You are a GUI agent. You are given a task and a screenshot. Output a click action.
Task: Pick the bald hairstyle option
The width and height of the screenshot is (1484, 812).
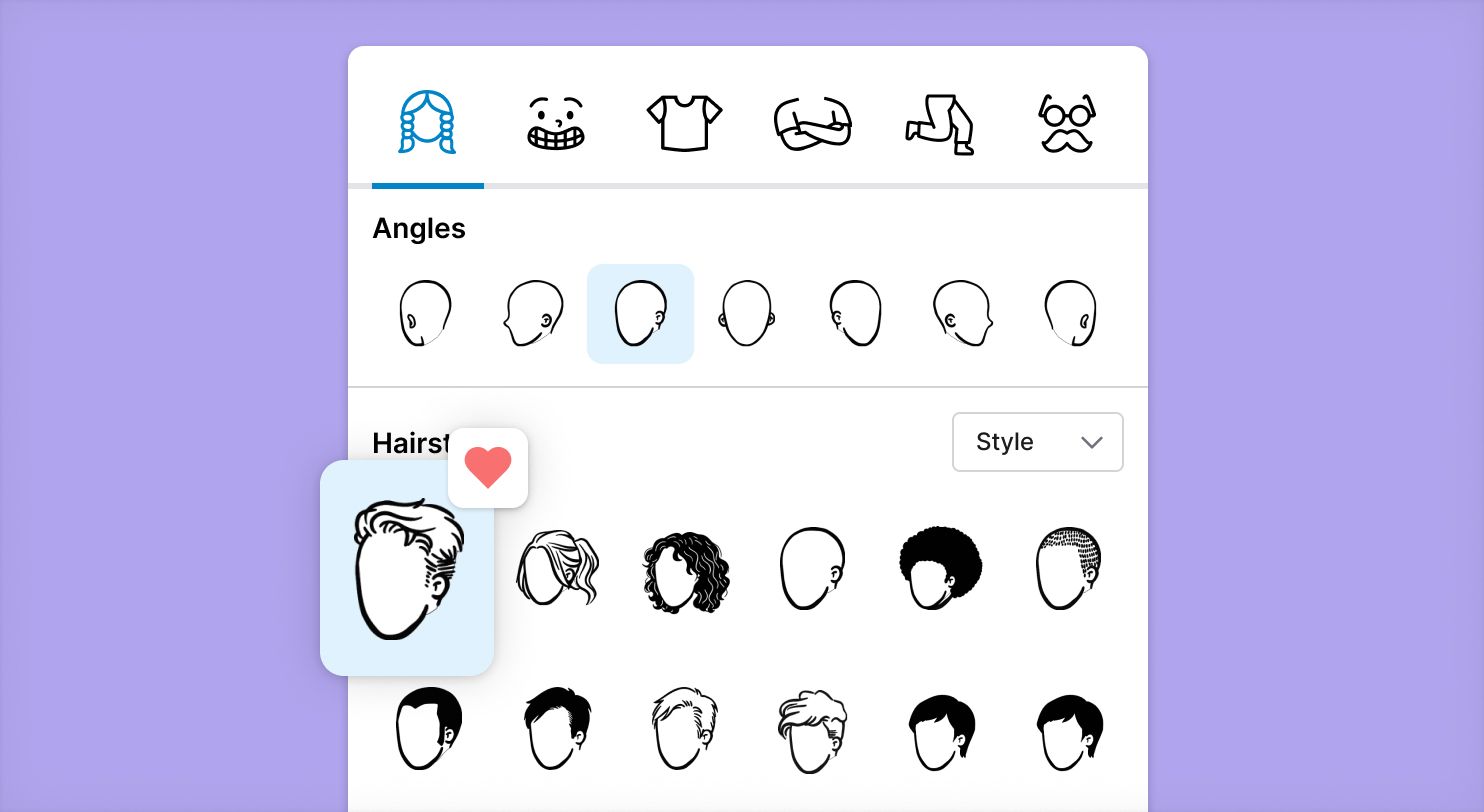coord(813,569)
